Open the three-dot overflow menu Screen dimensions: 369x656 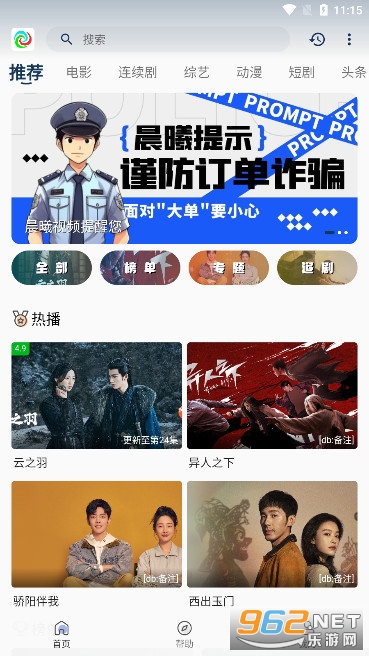349,39
